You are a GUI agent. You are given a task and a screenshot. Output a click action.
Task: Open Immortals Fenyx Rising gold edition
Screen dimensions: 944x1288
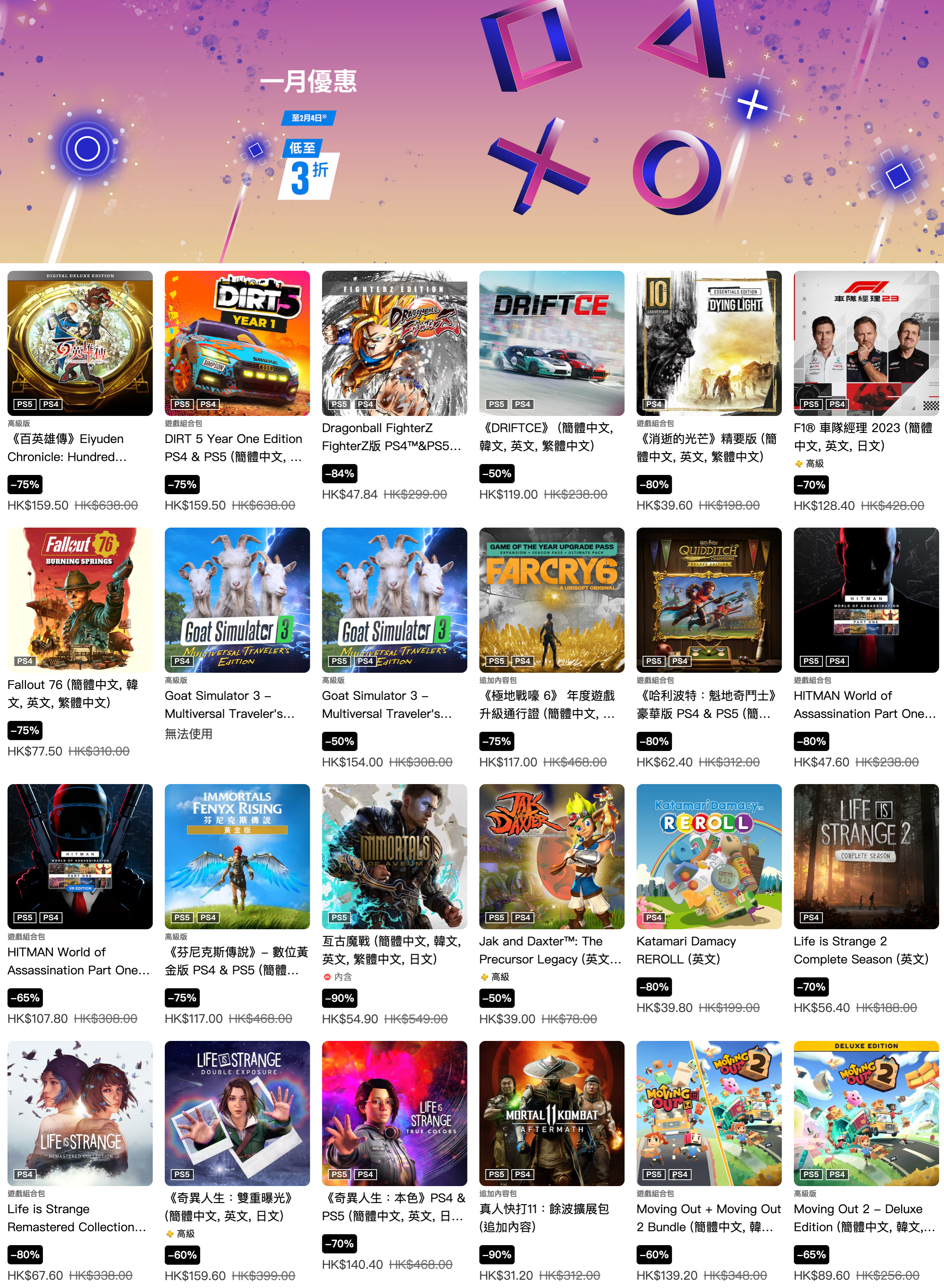click(237, 856)
